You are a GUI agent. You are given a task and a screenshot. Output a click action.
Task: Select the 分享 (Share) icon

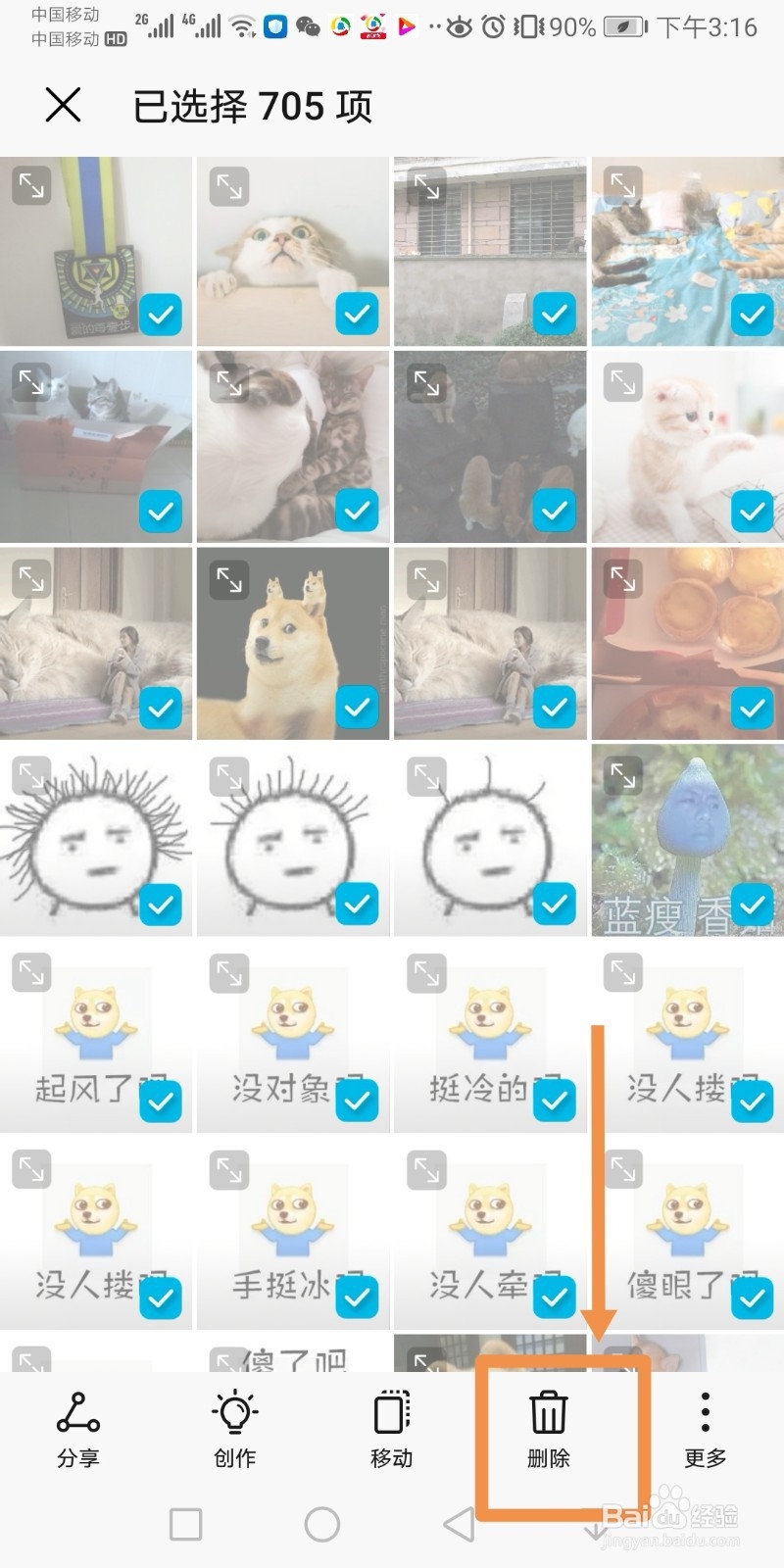(x=78, y=1412)
